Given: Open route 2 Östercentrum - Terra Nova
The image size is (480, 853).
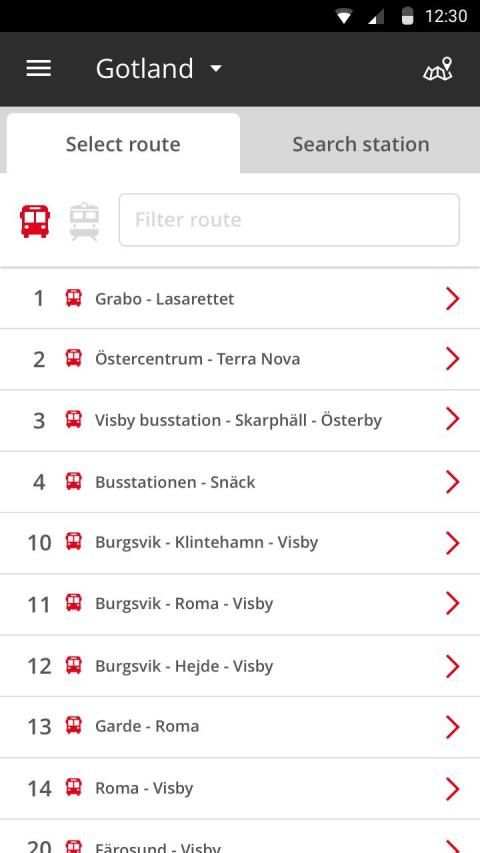Looking at the screenshot, I should point(240,359).
